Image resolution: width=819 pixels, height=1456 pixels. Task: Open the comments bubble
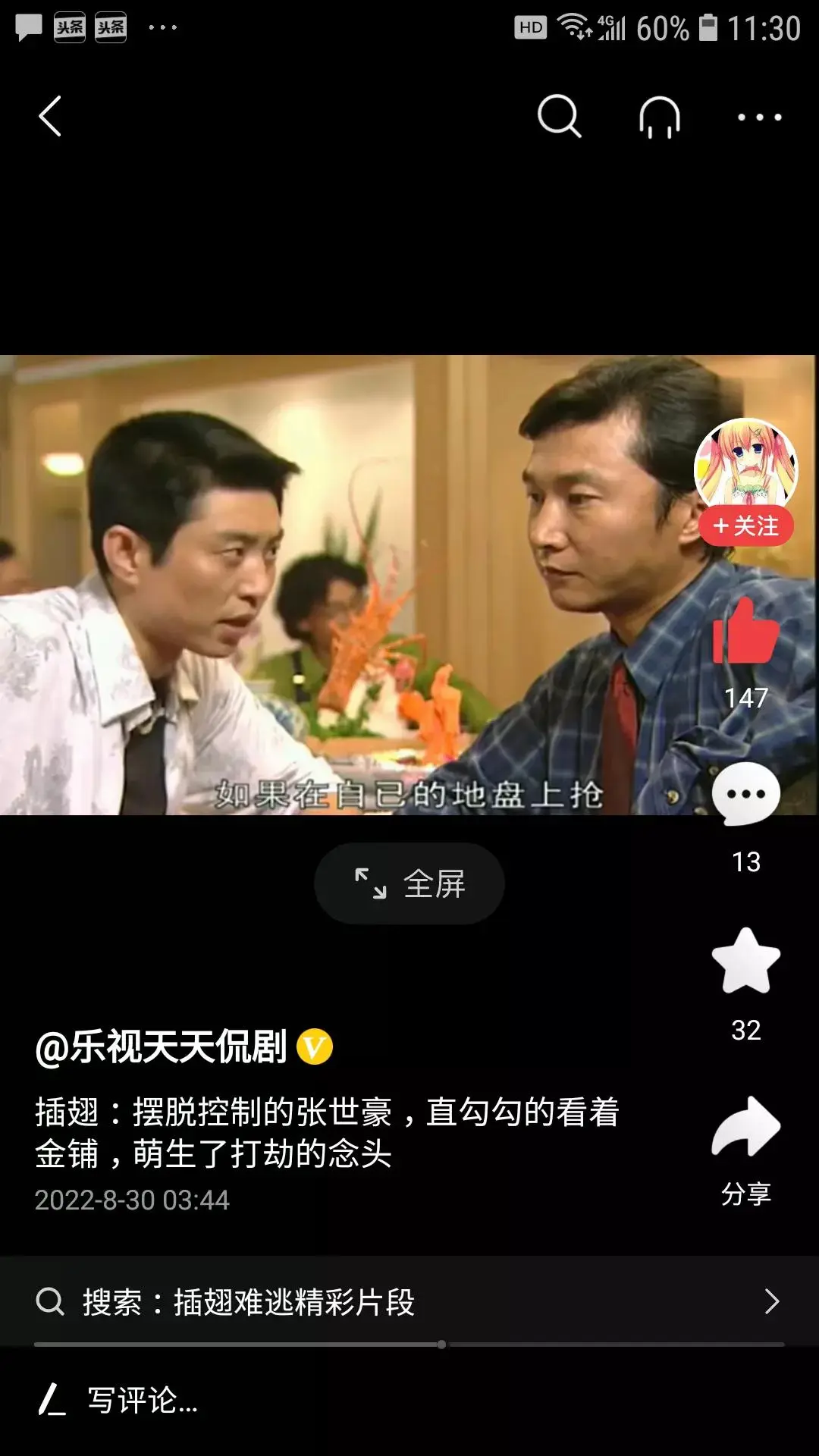coord(745,795)
